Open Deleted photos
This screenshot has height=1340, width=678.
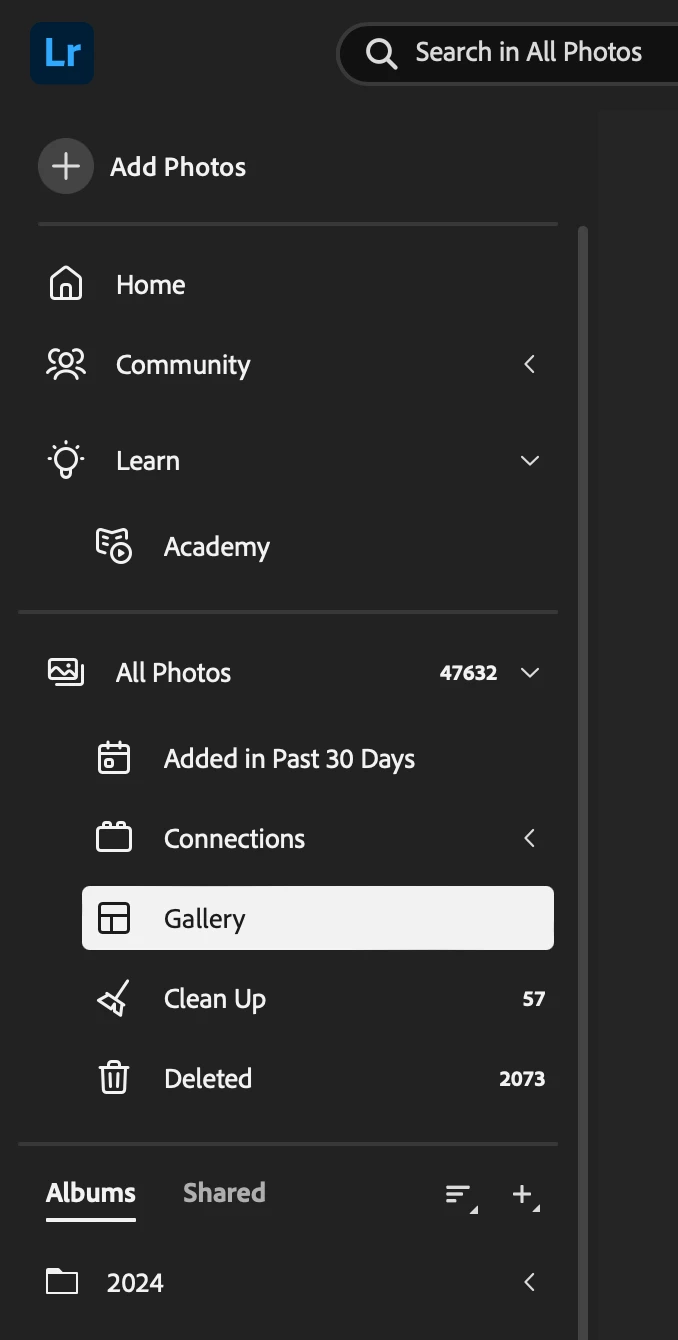click(x=207, y=1079)
